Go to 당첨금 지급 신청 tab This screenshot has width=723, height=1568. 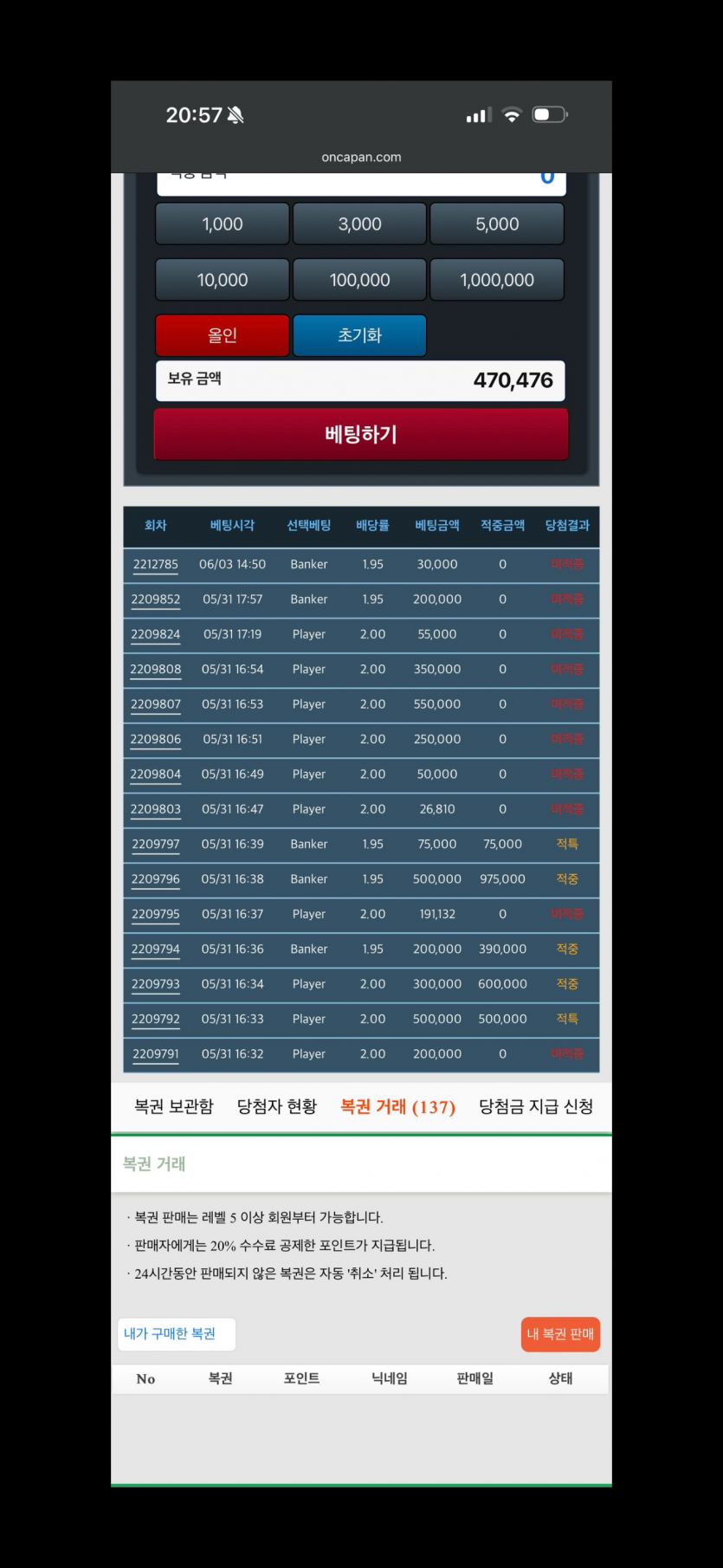(x=536, y=1107)
